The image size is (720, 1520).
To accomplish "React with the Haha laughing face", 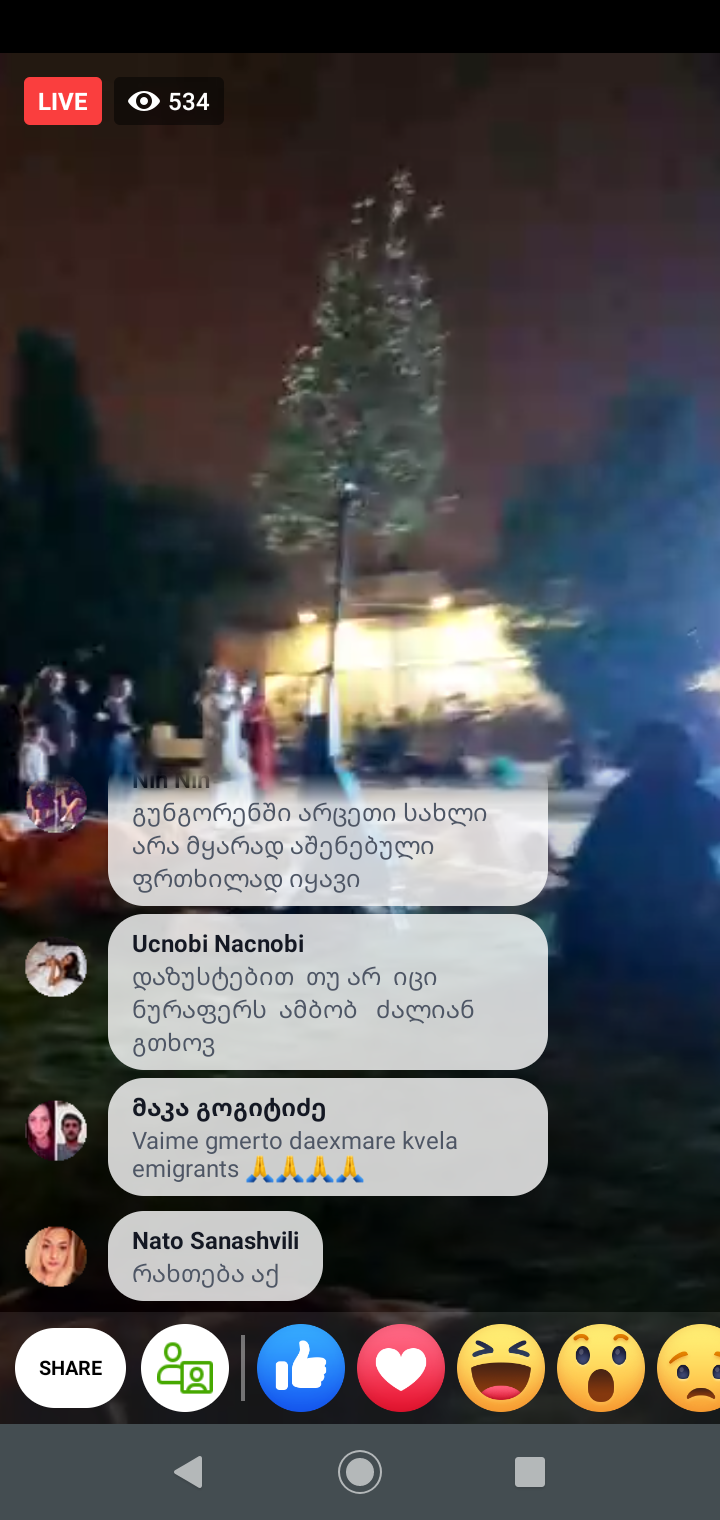I will pyautogui.click(x=501, y=1368).
